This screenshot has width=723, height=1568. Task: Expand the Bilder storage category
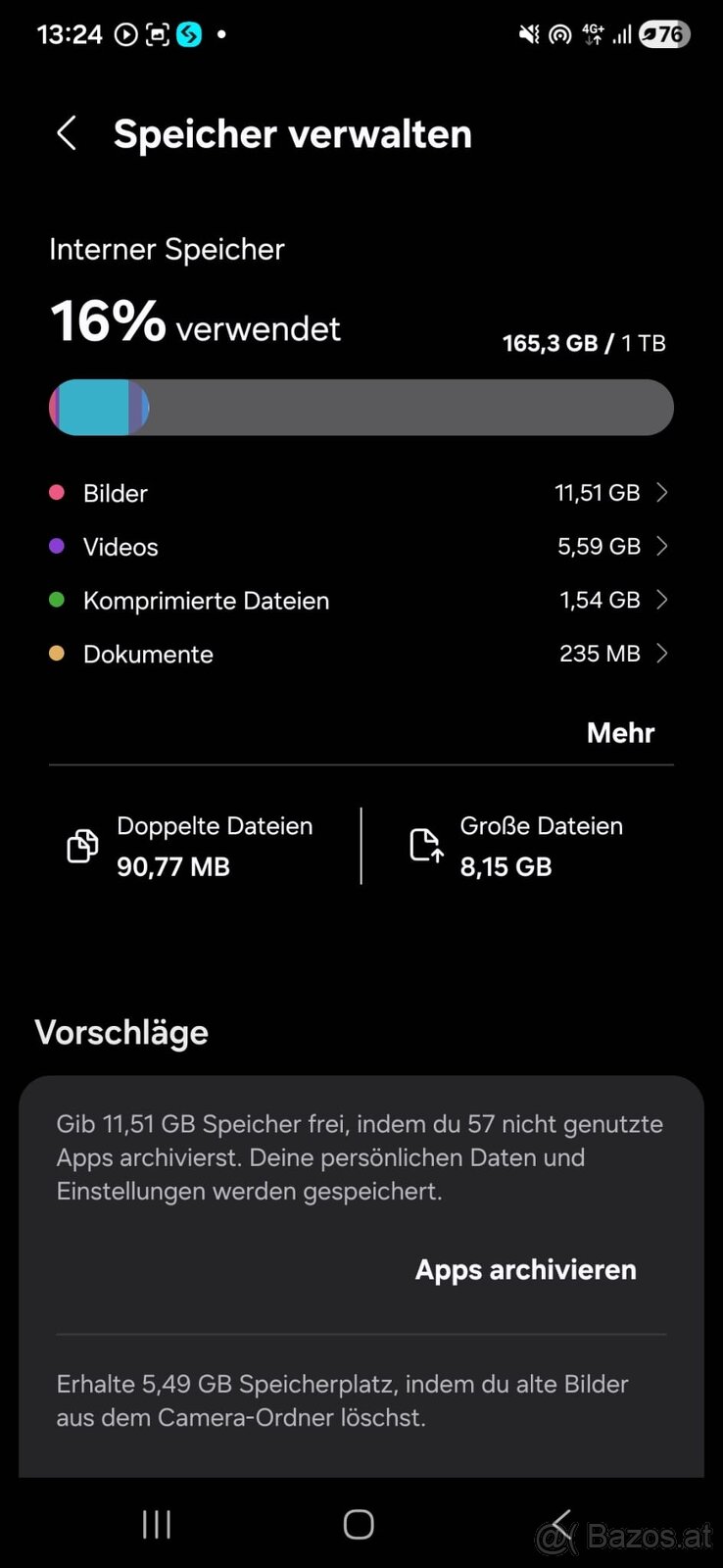[x=662, y=492]
